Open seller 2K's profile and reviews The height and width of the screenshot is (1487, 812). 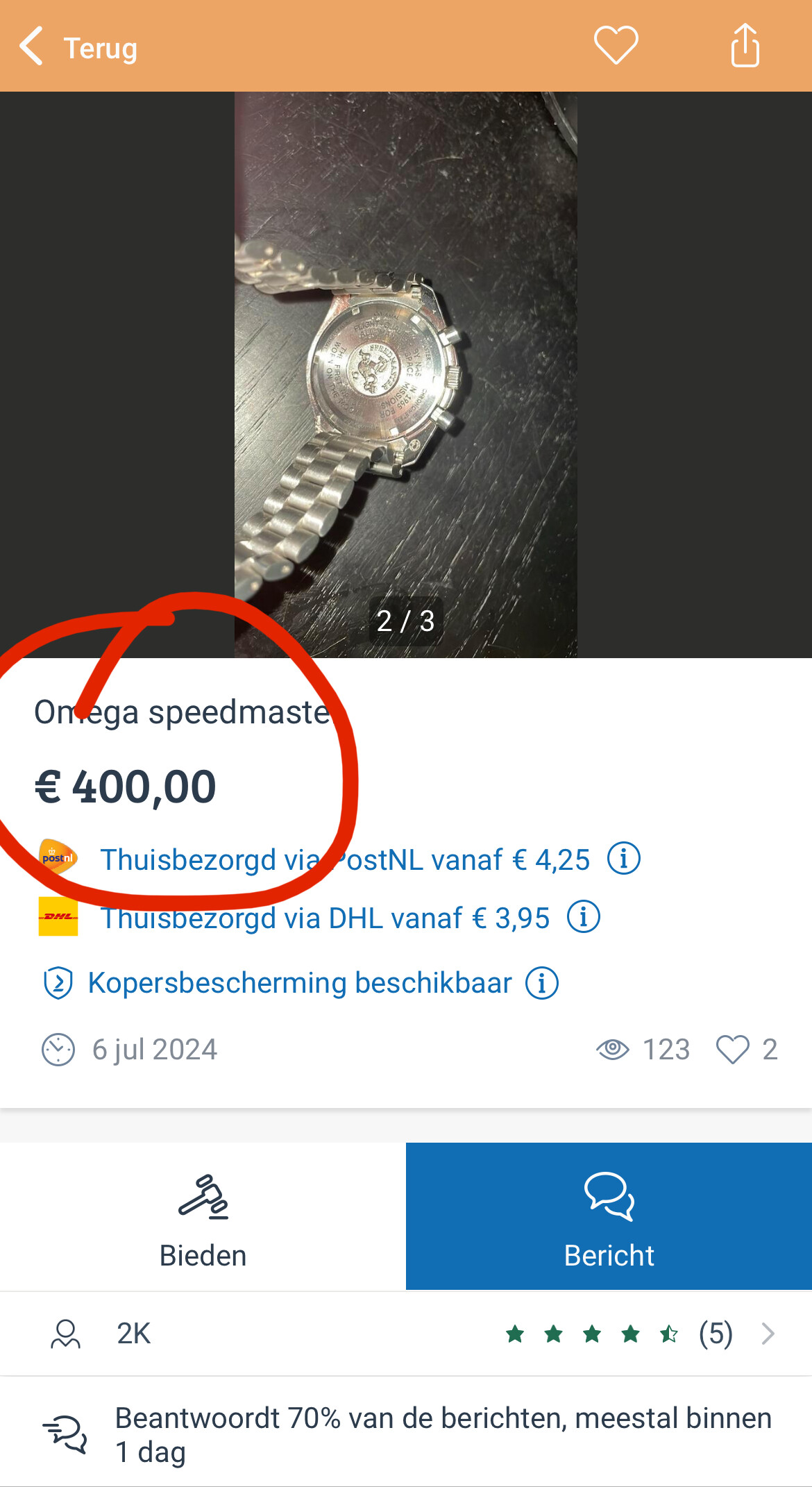coord(406,1334)
